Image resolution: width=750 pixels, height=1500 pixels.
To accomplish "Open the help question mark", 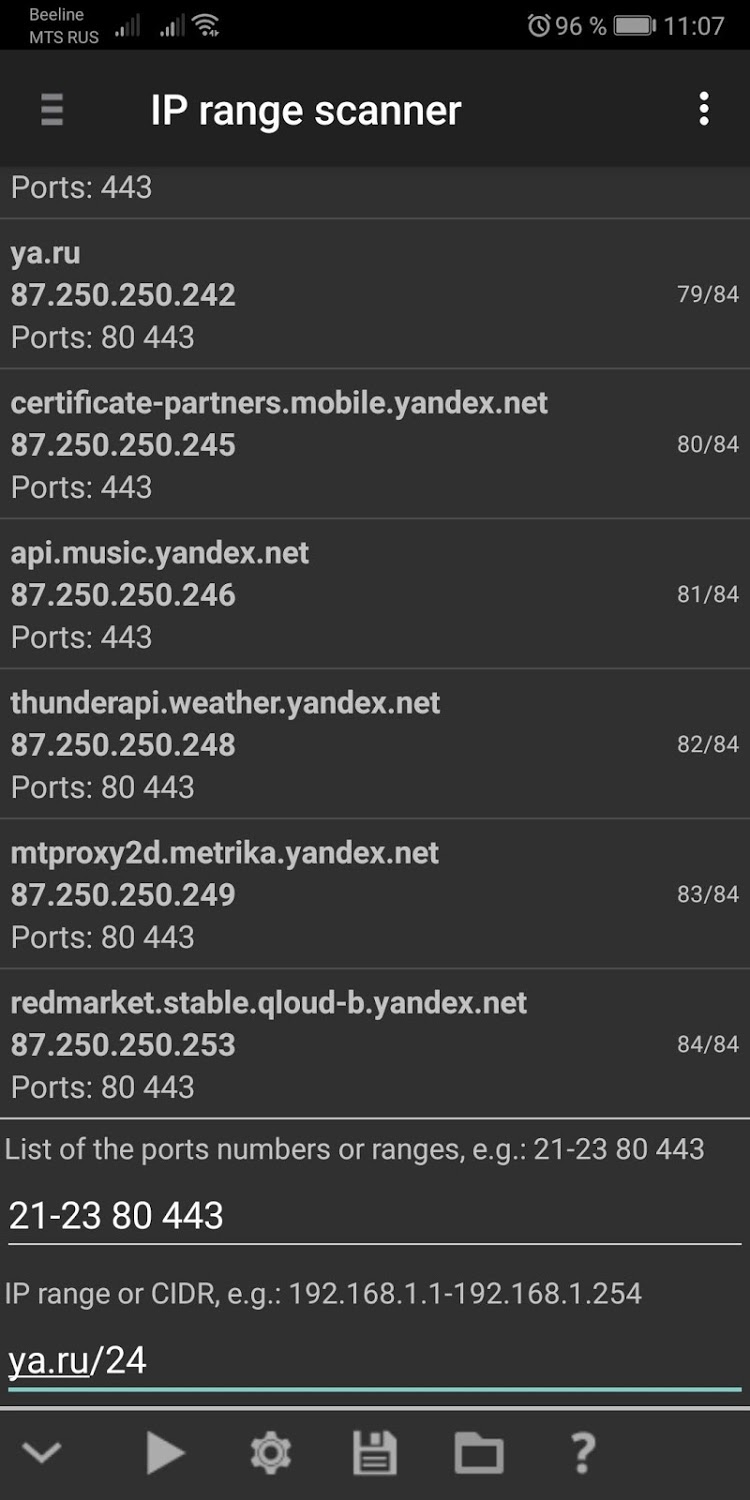I will (583, 1452).
